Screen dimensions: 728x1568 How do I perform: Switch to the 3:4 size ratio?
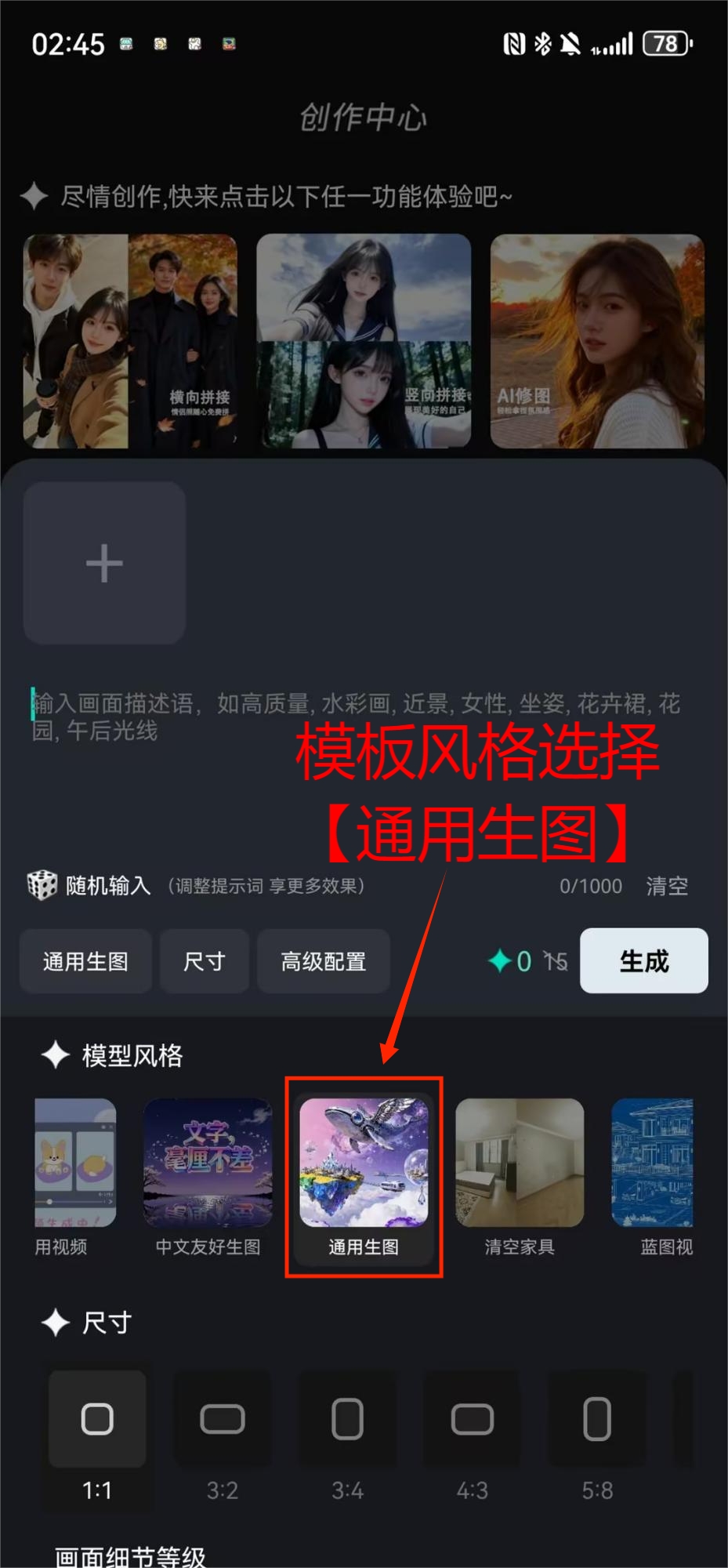347,1419
